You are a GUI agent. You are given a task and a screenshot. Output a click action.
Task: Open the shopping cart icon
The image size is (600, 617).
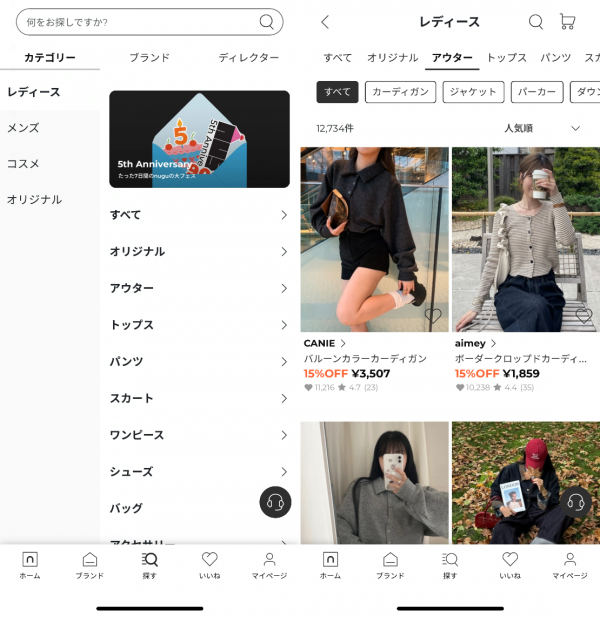click(x=567, y=22)
